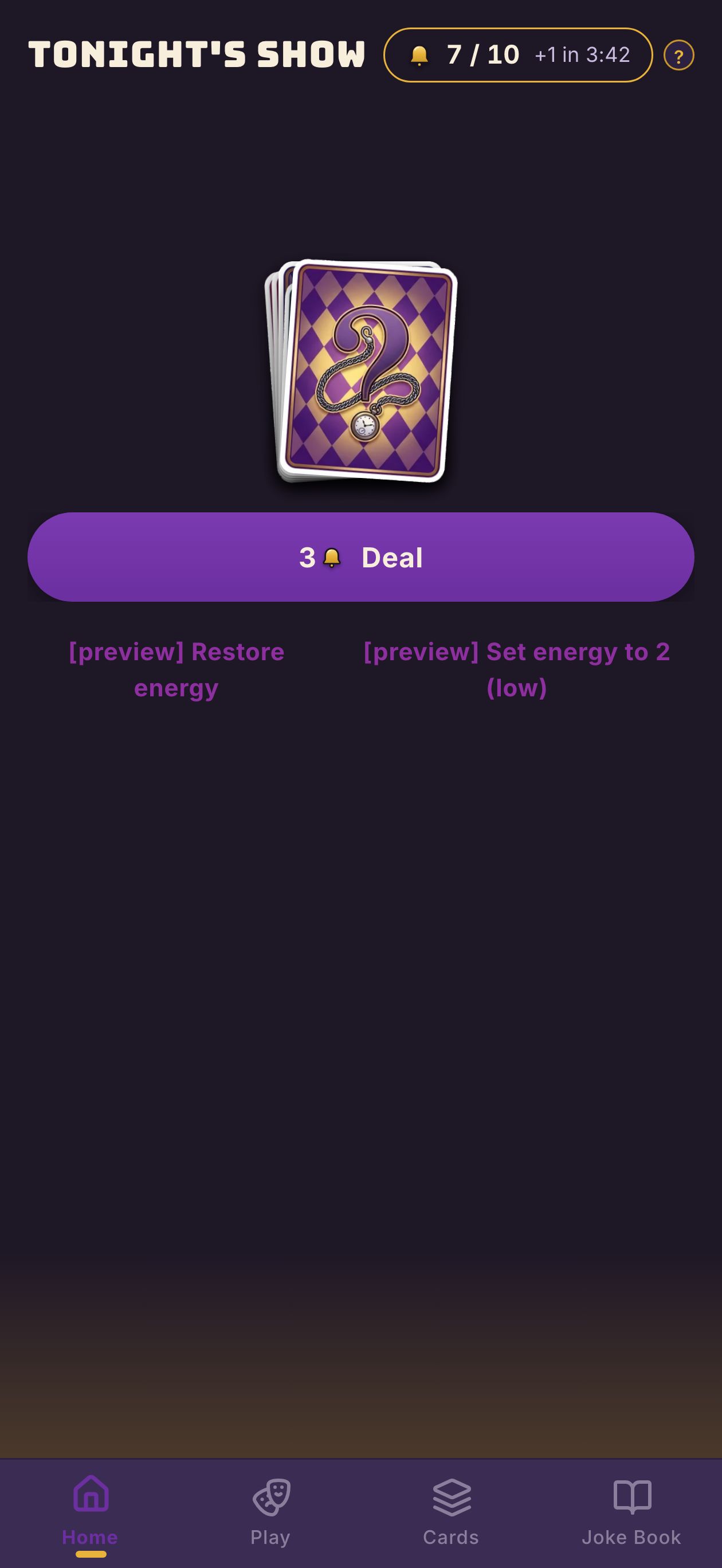The width and height of the screenshot is (722, 1568).
Task: Switch to the Play tab
Action: (271, 1512)
